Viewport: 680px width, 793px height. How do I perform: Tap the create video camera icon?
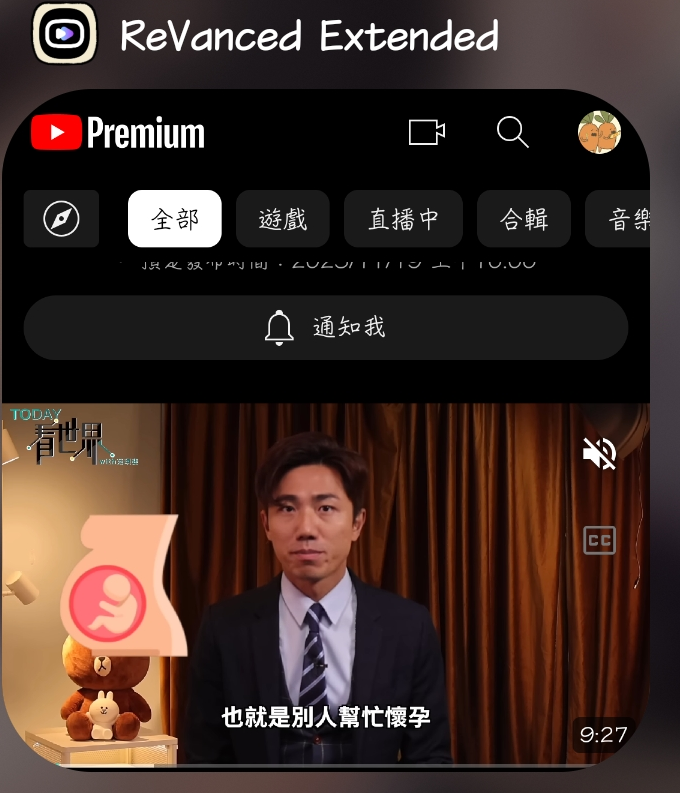pos(427,132)
